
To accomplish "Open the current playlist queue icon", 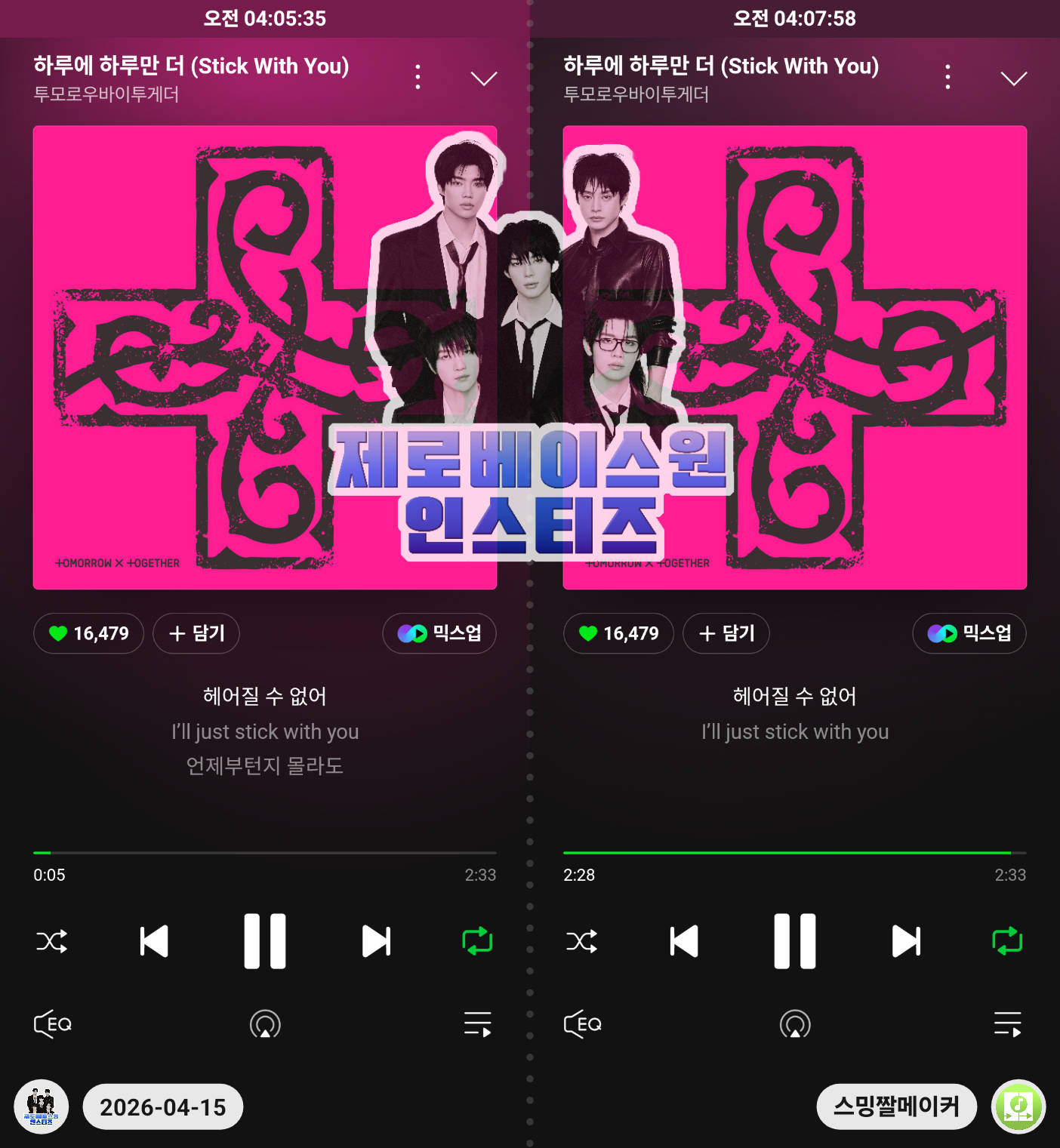I will [477, 1024].
